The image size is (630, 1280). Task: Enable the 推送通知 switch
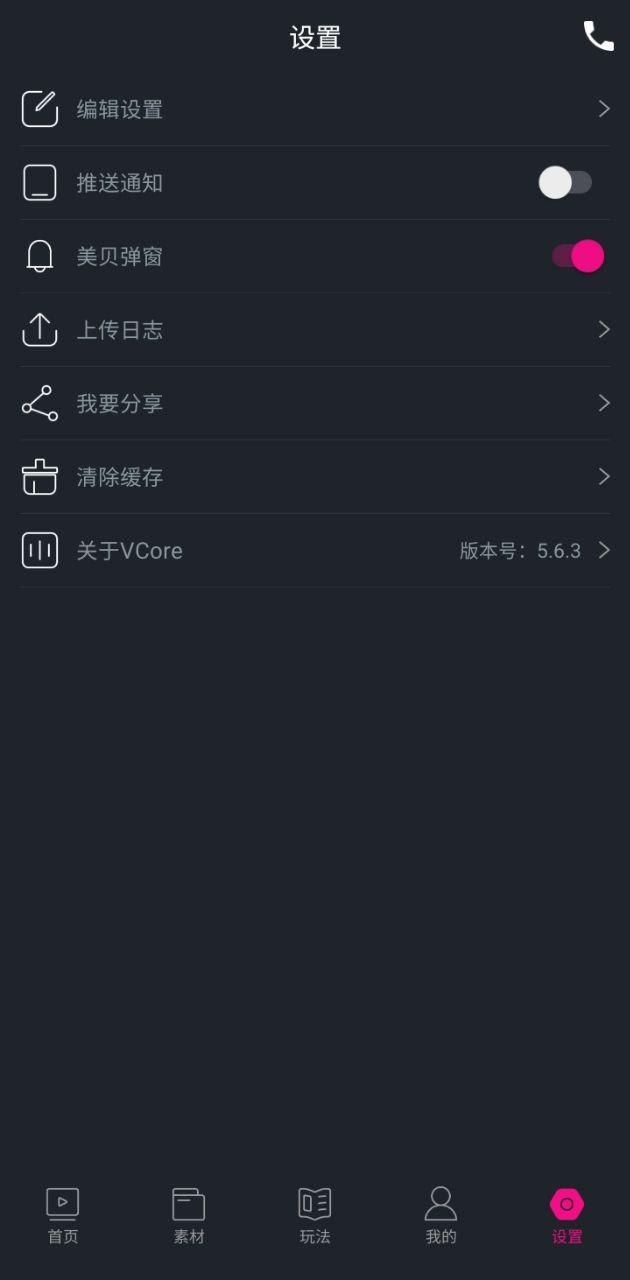(565, 183)
